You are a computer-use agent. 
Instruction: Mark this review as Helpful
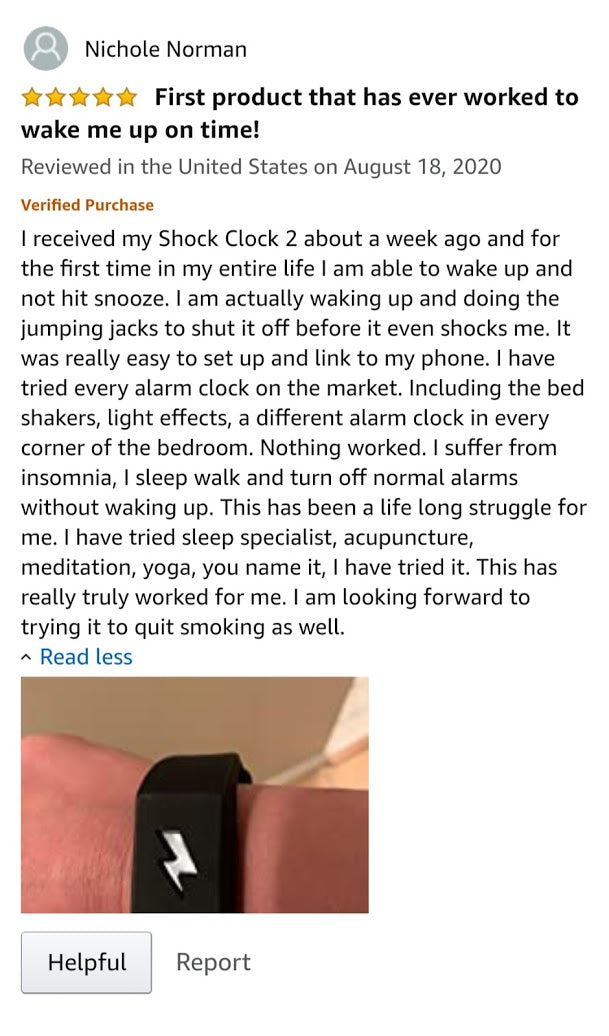(x=86, y=962)
